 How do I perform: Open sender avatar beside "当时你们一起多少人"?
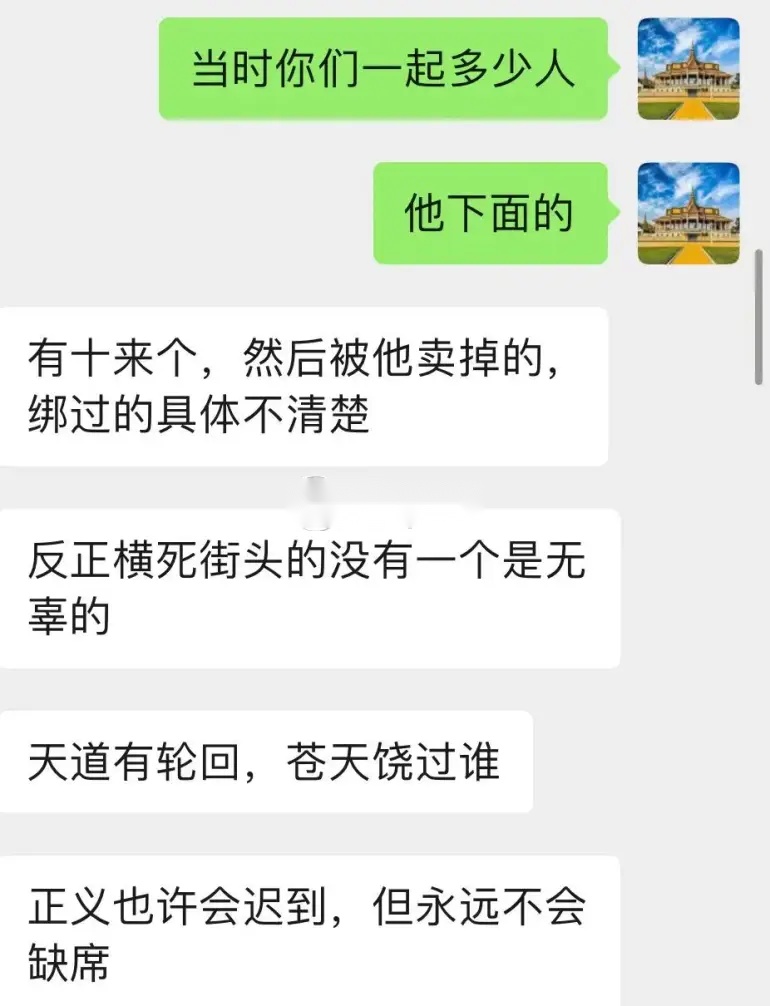pos(688,69)
